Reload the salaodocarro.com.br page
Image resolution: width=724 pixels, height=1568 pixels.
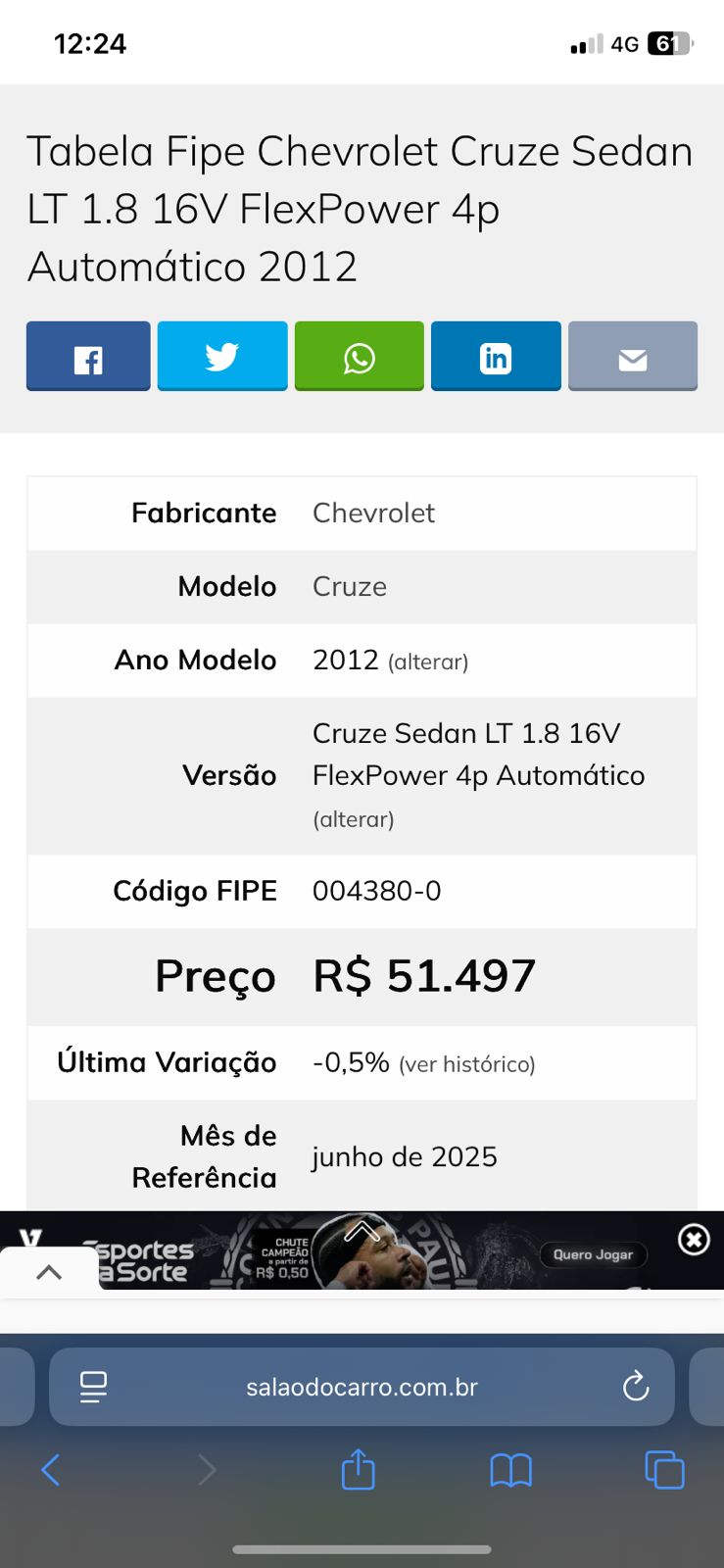pos(636,1386)
